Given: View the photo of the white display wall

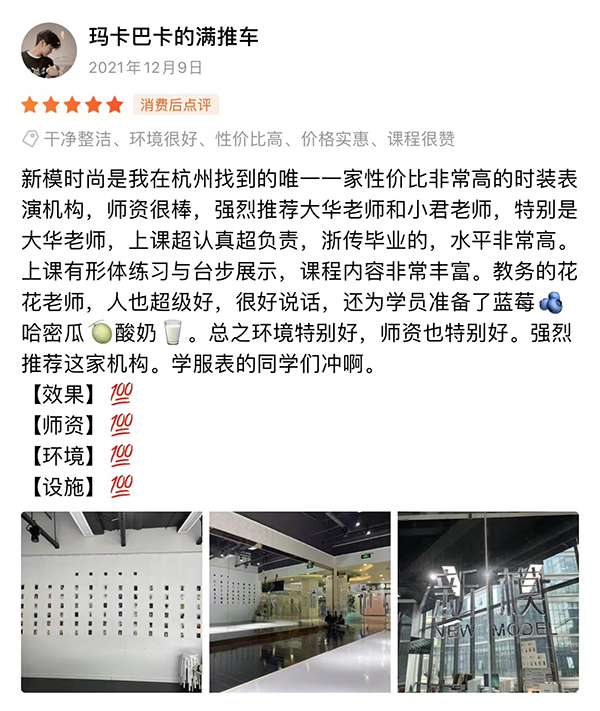Looking at the screenshot, I should click(111, 601).
